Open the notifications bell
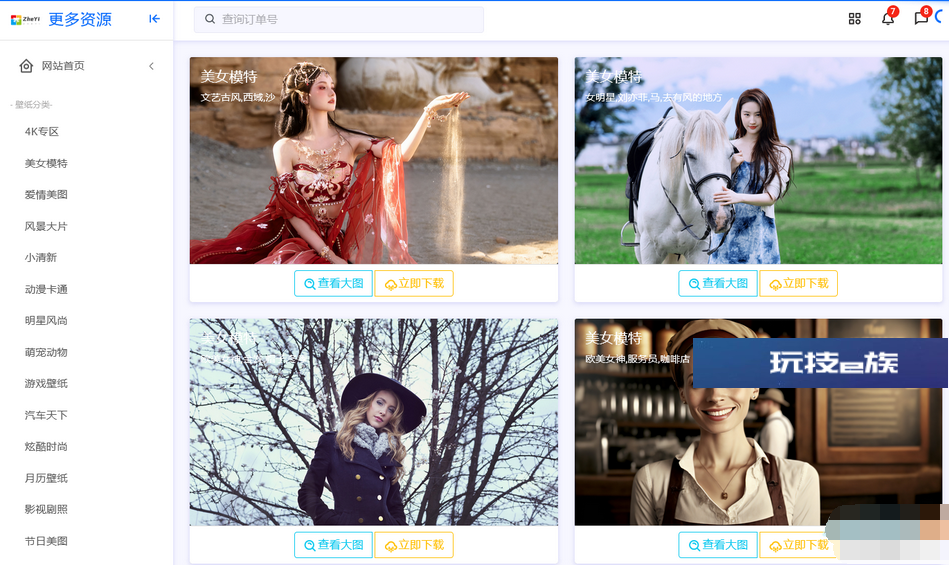 point(887,18)
